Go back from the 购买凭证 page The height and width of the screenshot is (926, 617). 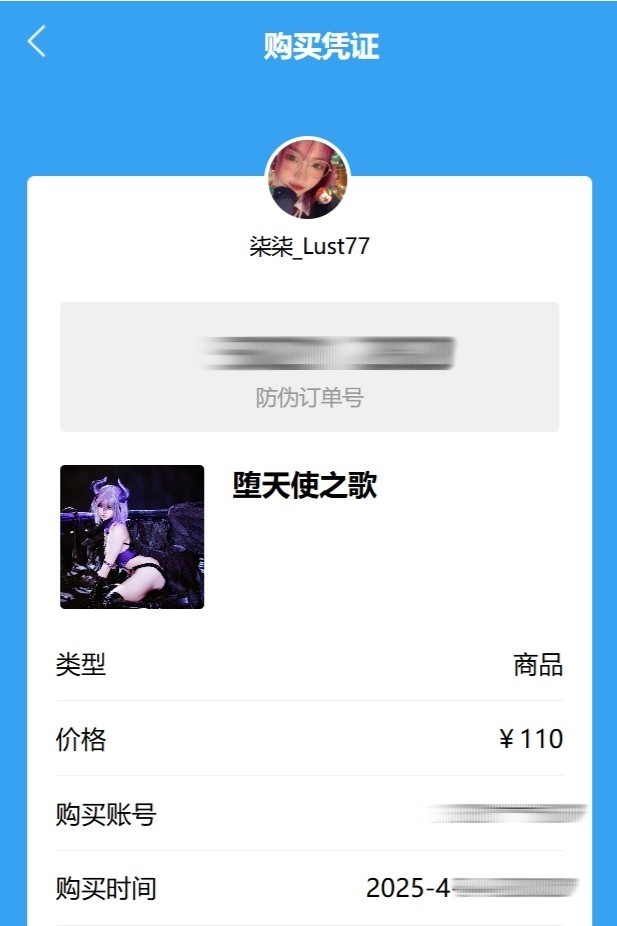point(37,42)
